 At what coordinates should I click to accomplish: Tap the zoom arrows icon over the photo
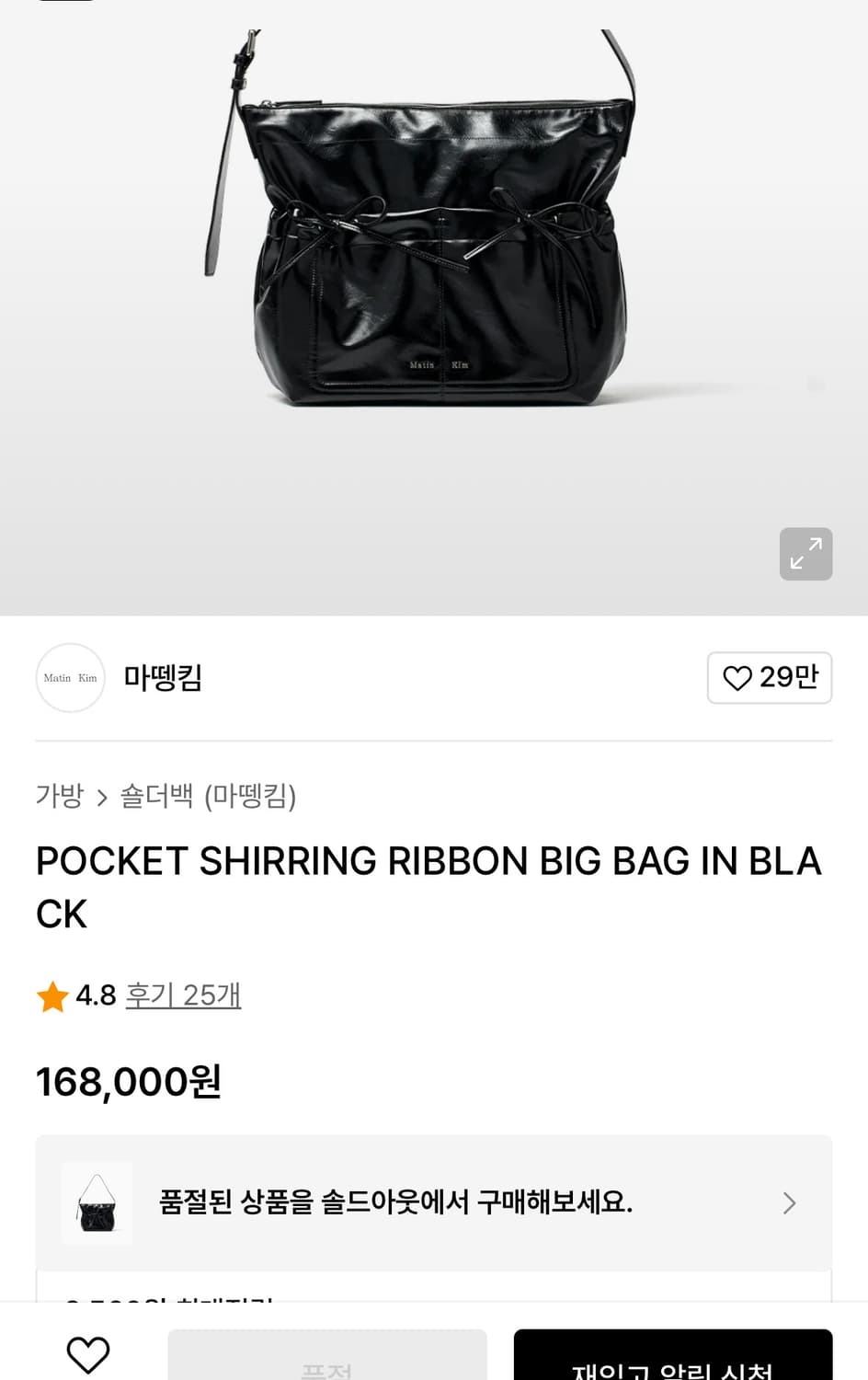click(x=805, y=554)
